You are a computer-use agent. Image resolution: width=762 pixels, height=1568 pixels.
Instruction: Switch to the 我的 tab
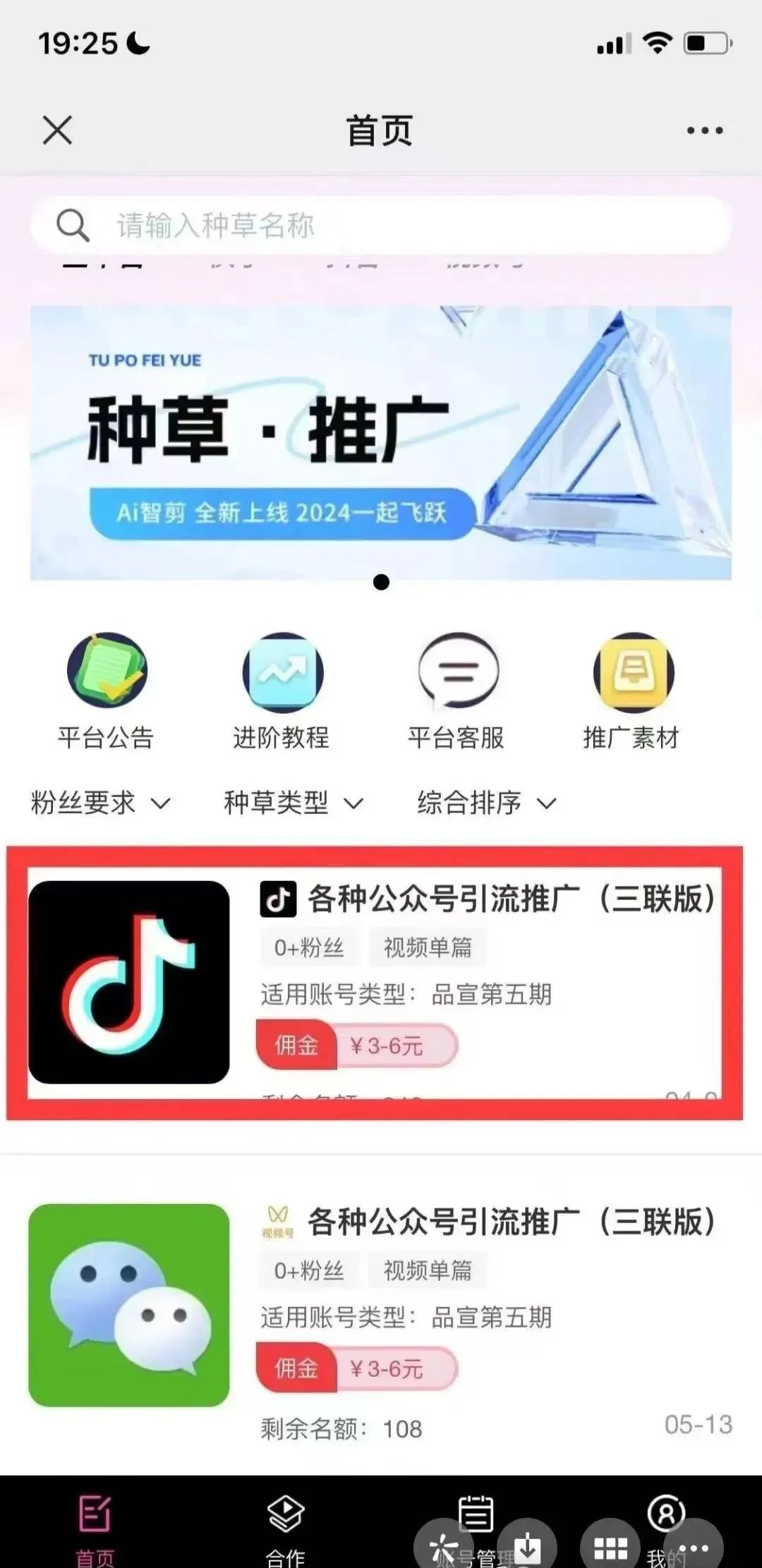(x=666, y=1529)
